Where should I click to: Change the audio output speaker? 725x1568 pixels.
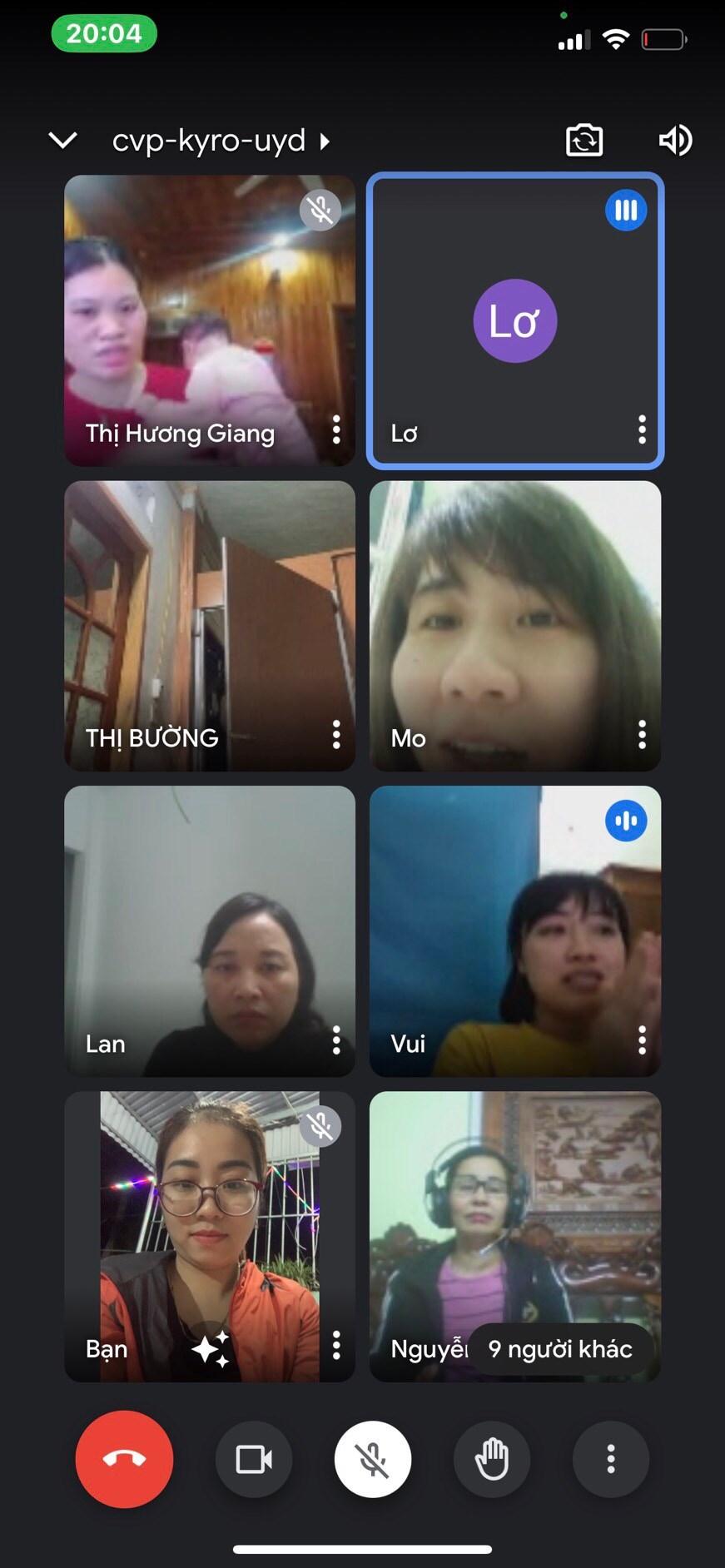(675, 140)
